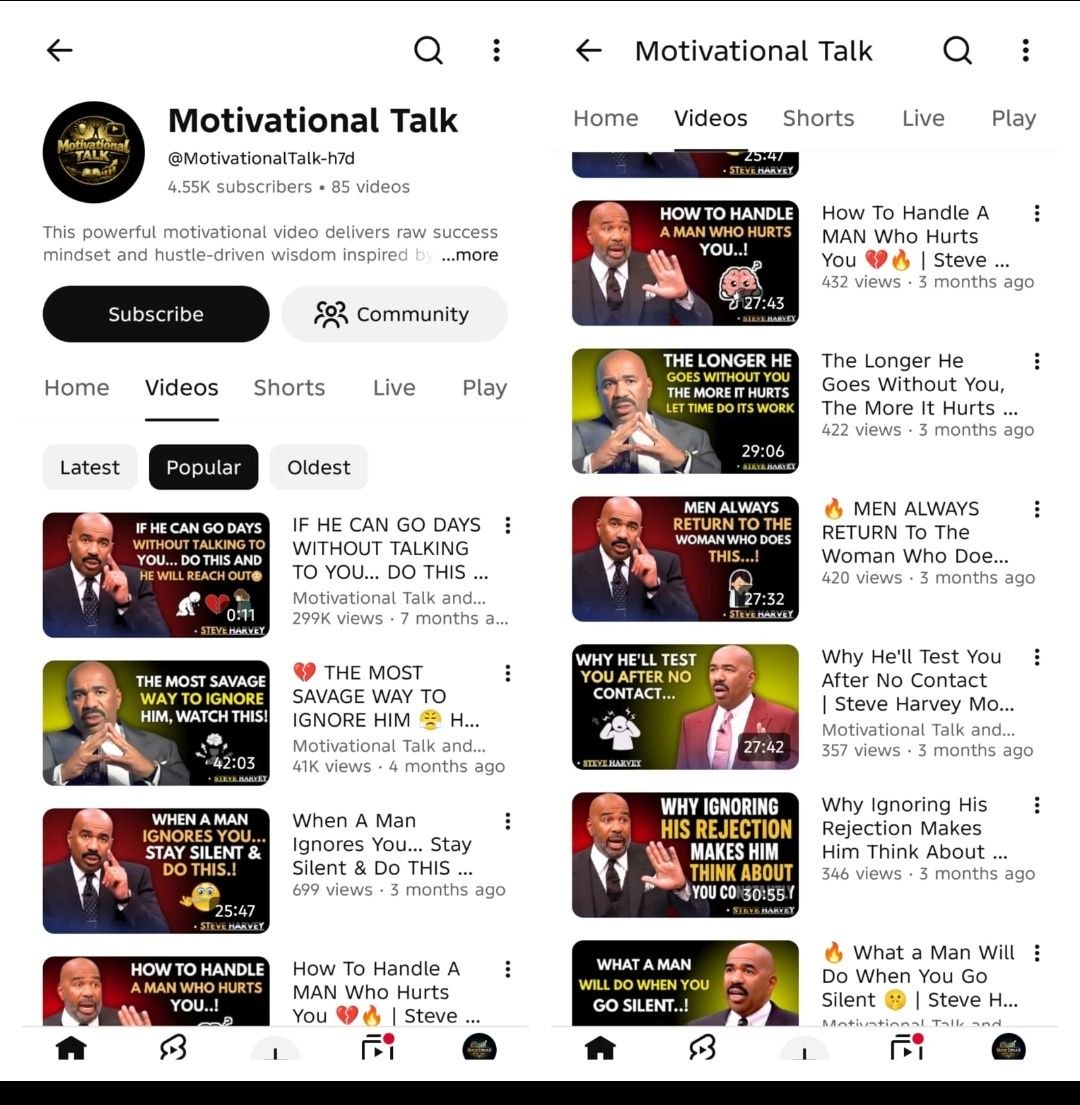The width and height of the screenshot is (1080, 1105).
Task: Expand the channel description with ...more
Action: click(x=470, y=255)
